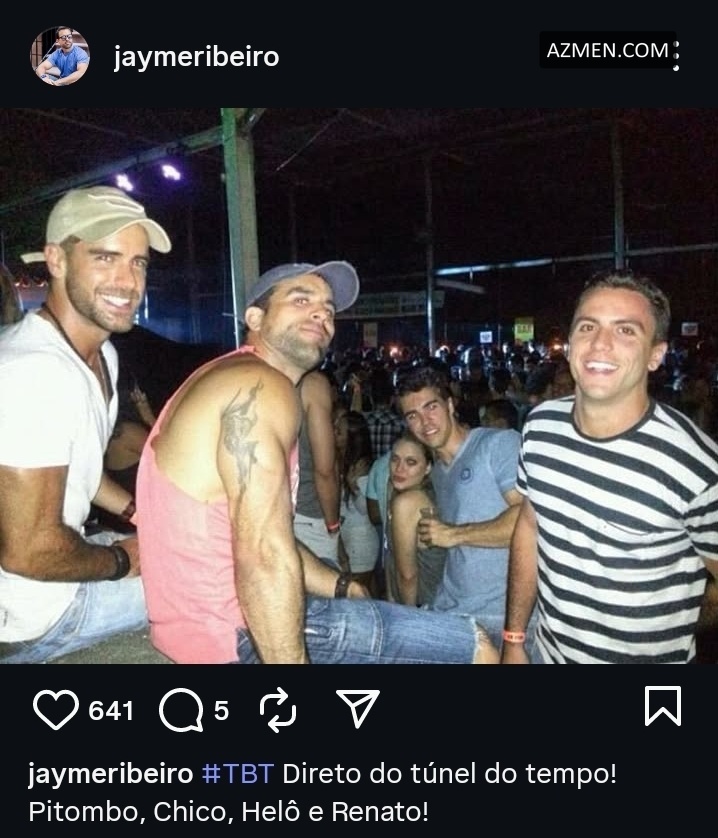Open the jaymeribeiro username in the post header
This screenshot has width=718, height=838.
(196, 57)
